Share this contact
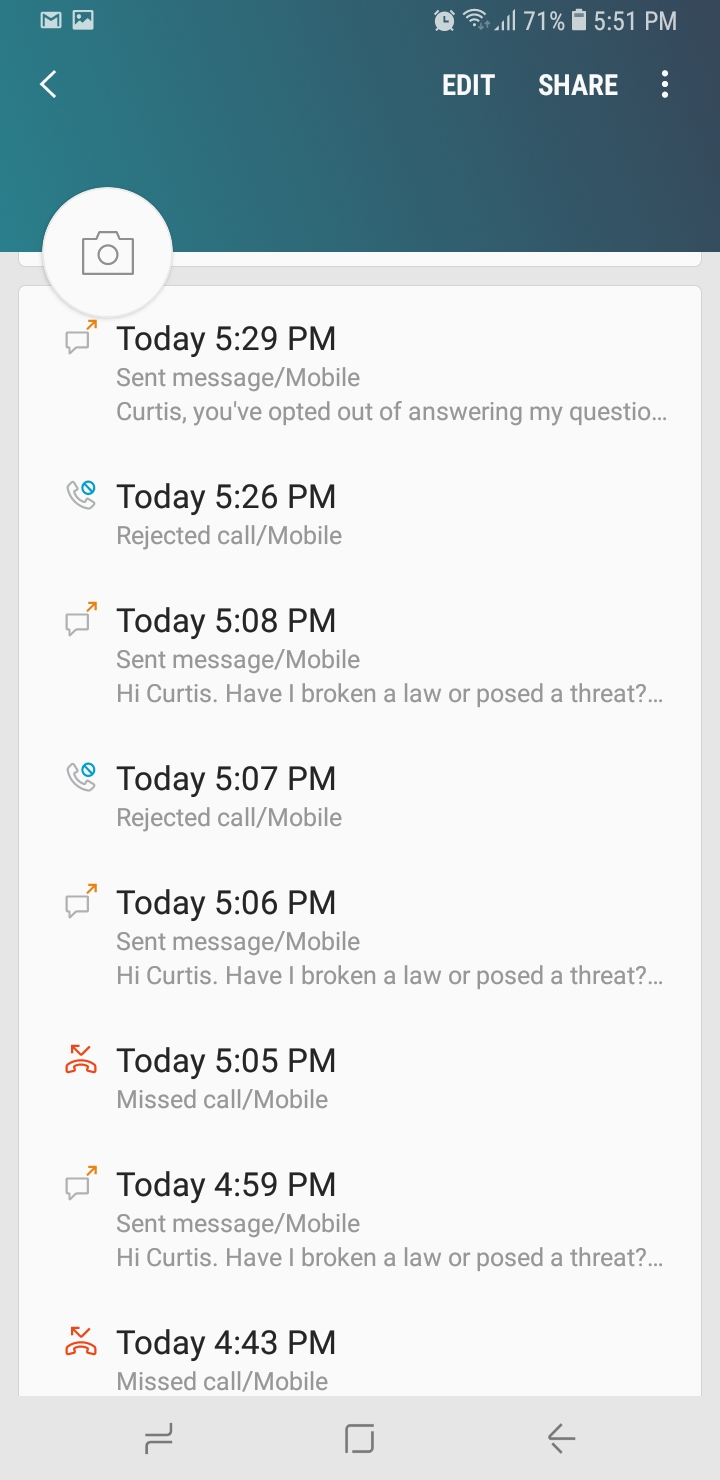This screenshot has height=1480, width=720. [578, 85]
